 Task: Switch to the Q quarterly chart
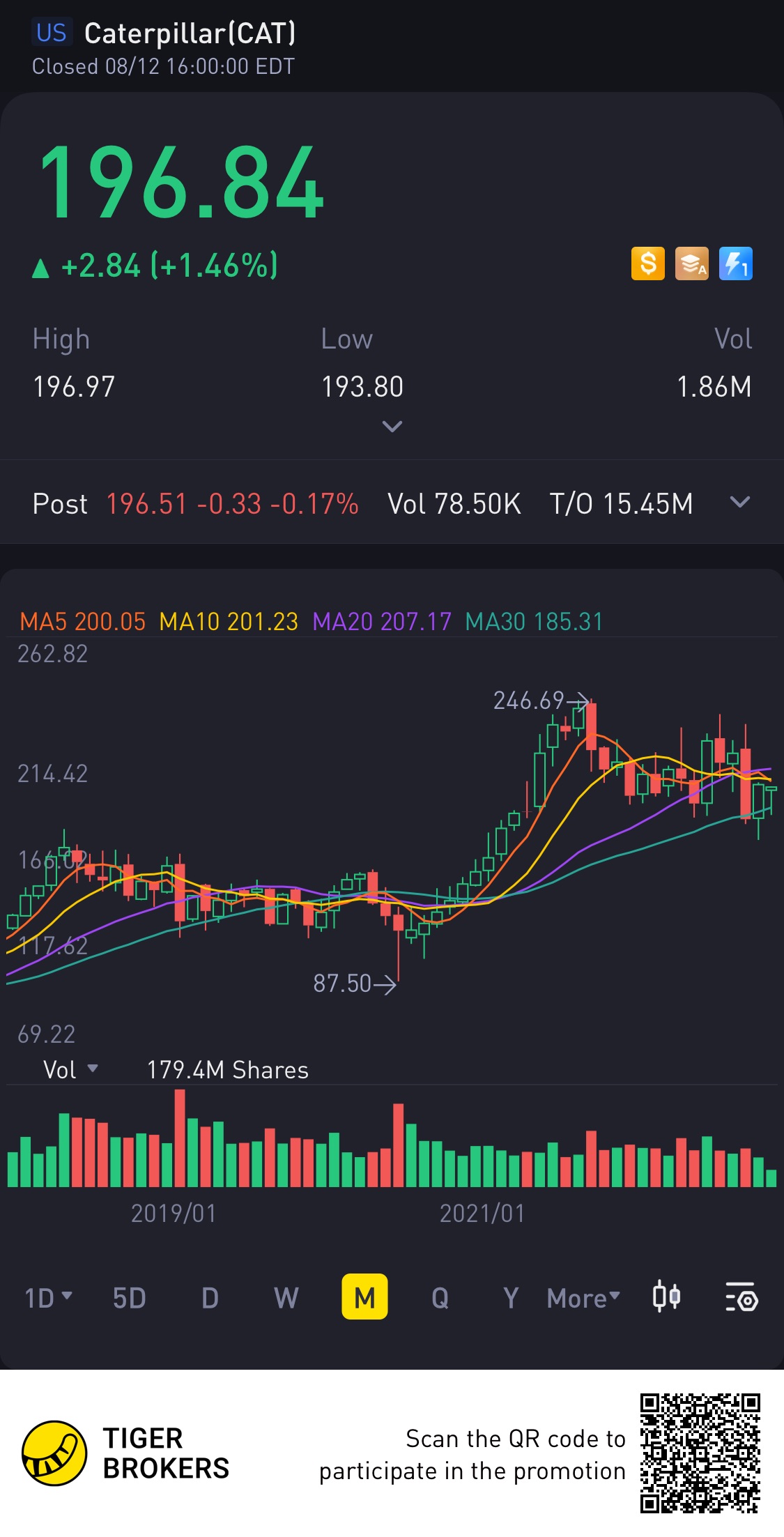click(440, 1298)
